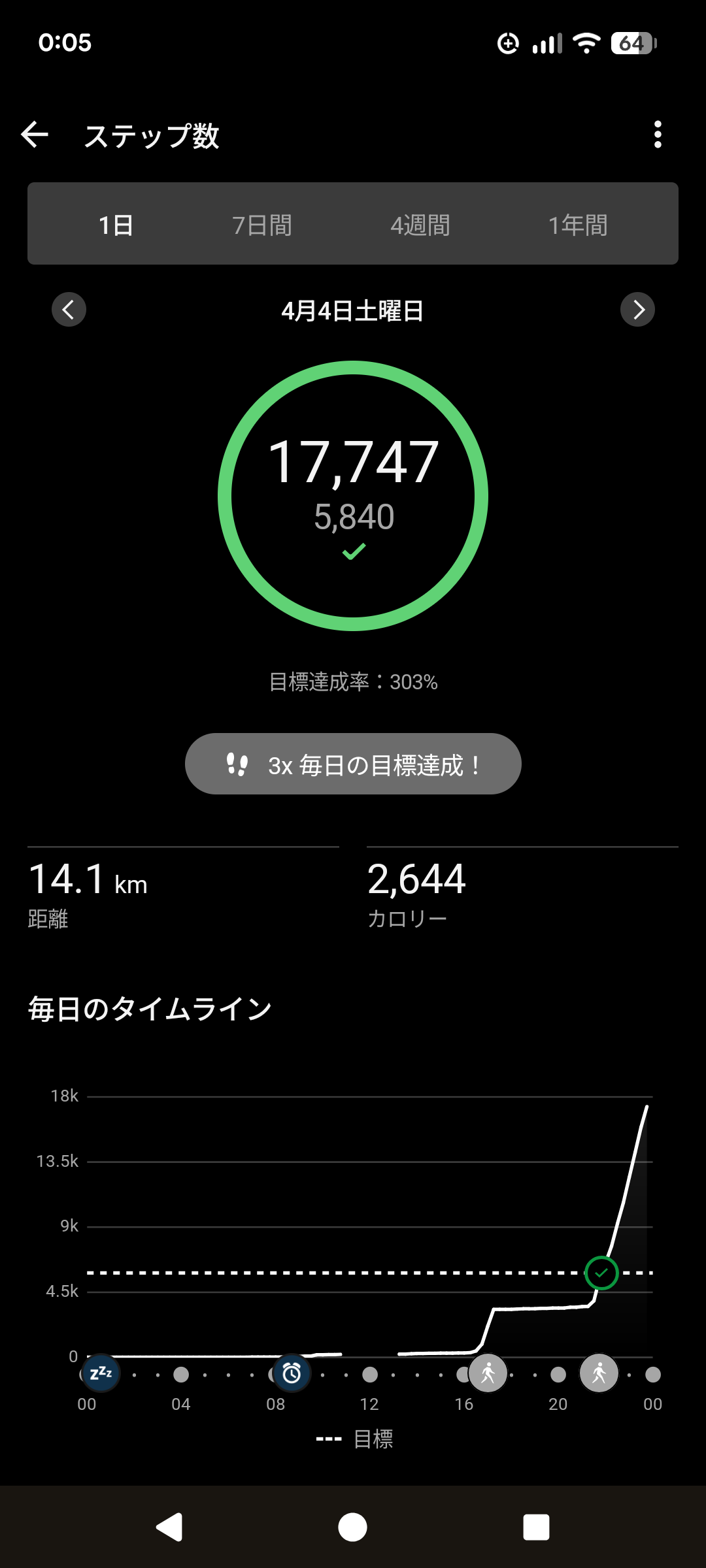Return to the home screen
Screen dimensions: 706x1568
352,1527
